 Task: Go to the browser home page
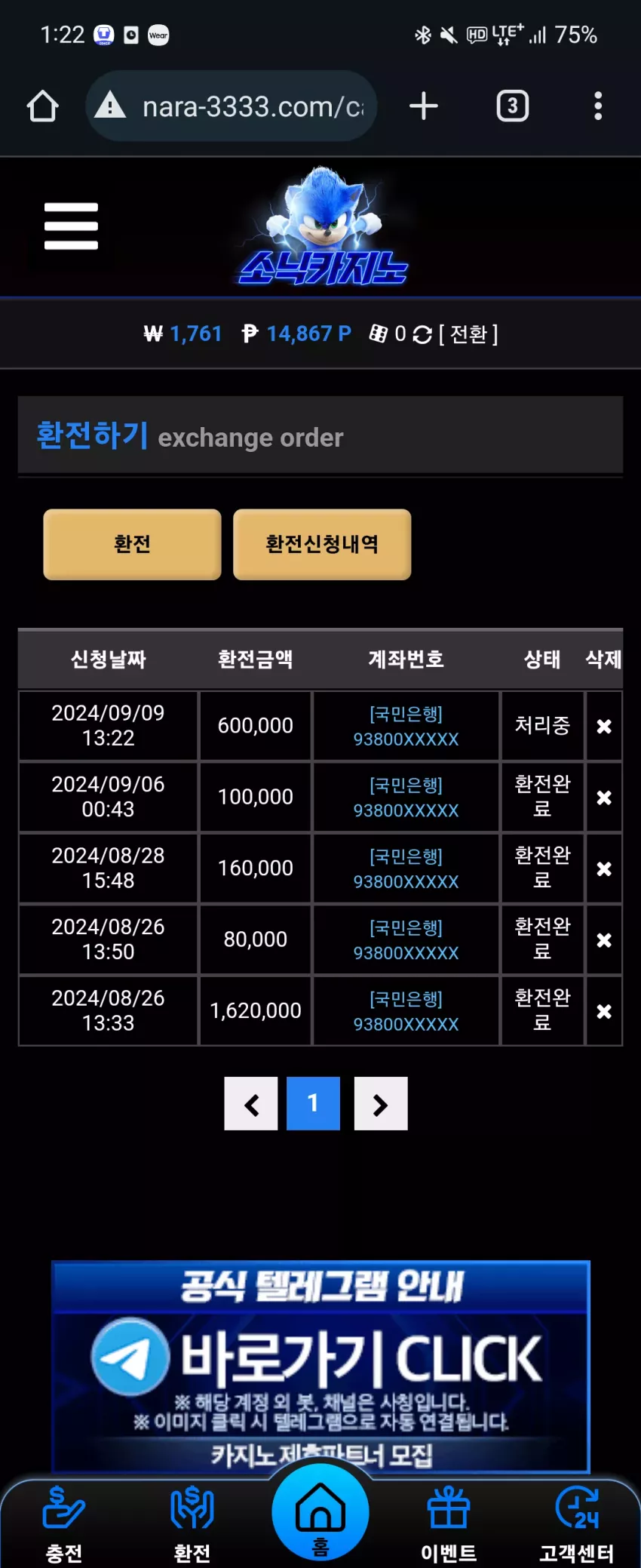coord(43,106)
